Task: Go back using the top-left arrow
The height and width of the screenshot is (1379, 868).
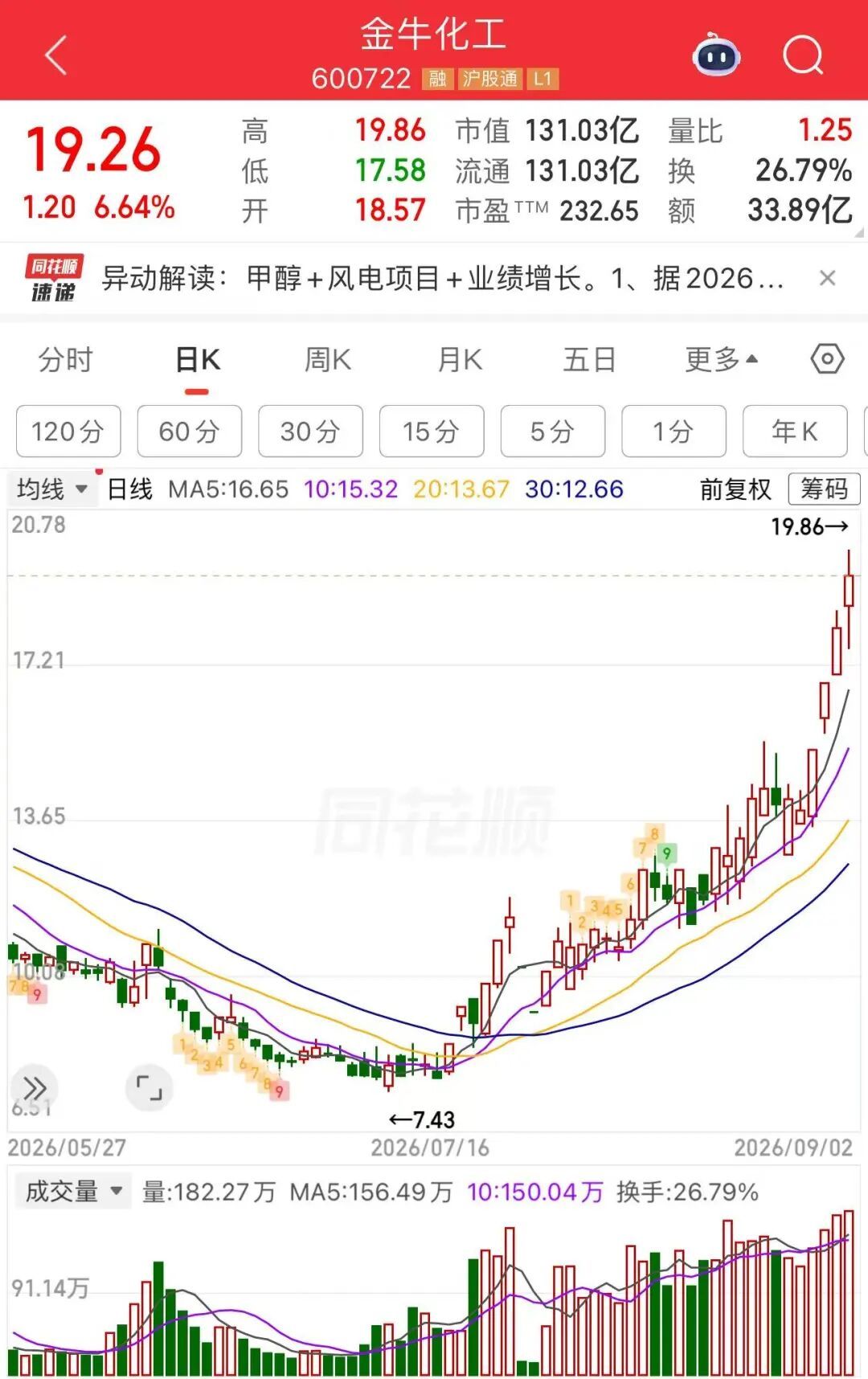Action: tap(55, 55)
